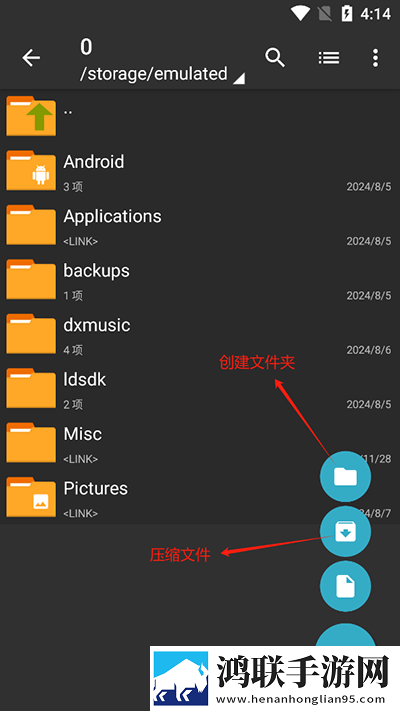
Task: Go up to the parent folder
Action: click(200, 116)
